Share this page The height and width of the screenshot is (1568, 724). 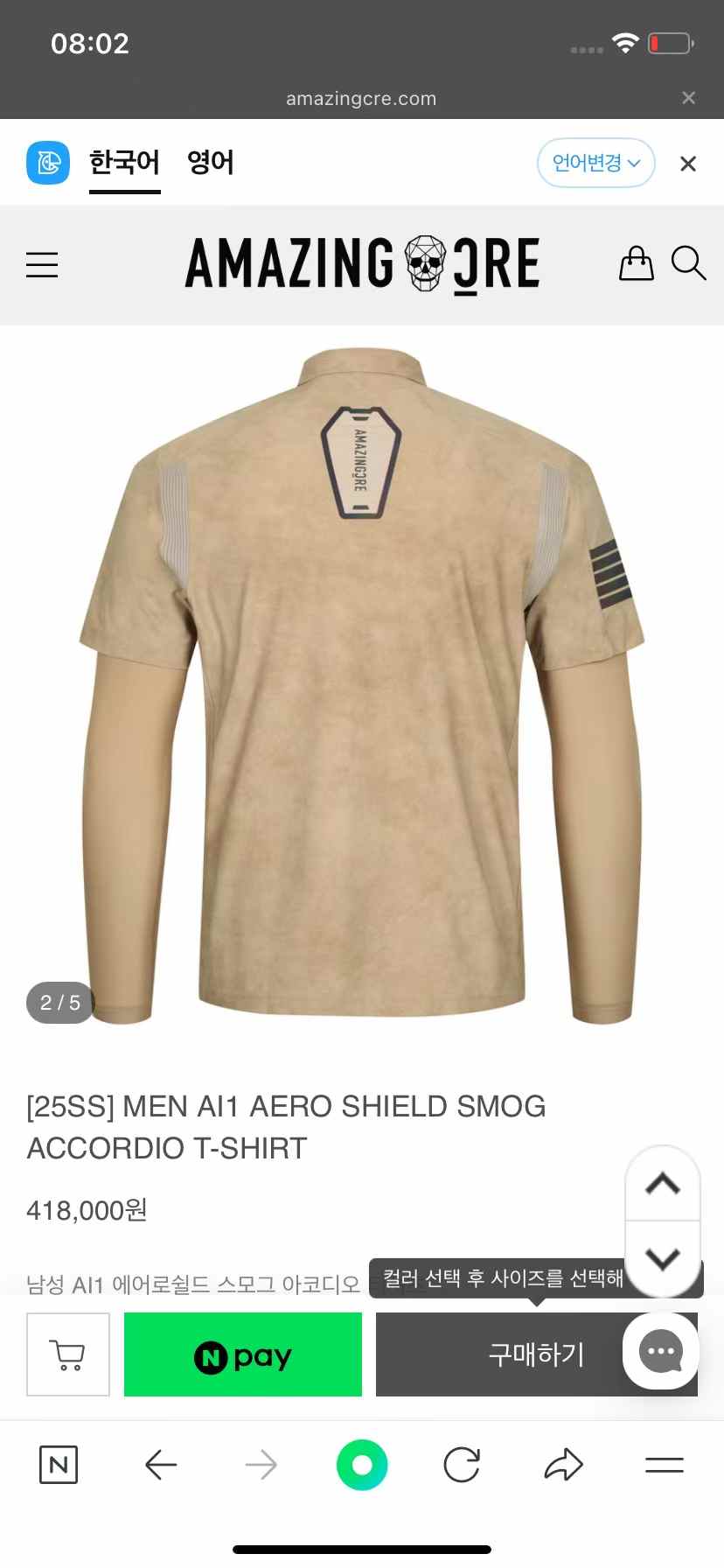coord(563,1465)
